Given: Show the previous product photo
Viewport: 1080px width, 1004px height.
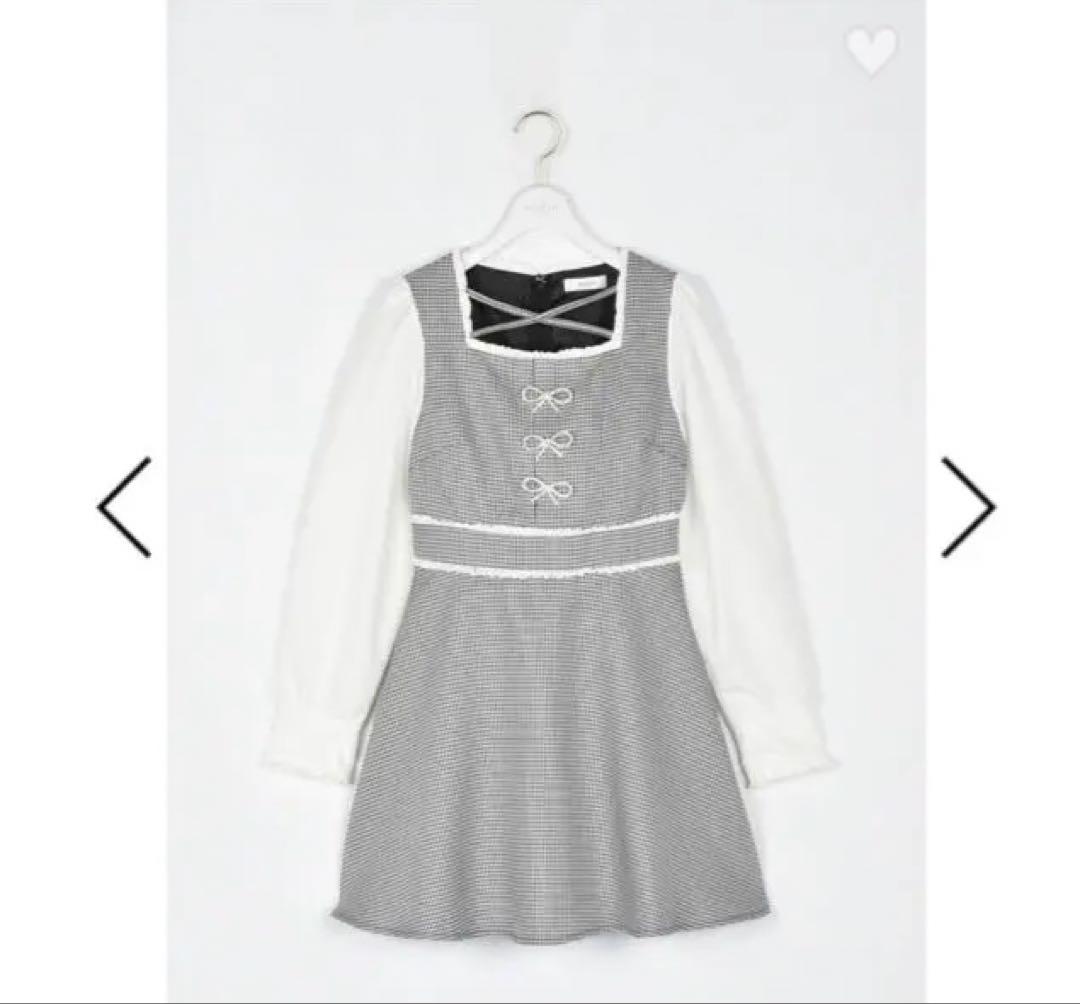Looking at the screenshot, I should point(125,507).
